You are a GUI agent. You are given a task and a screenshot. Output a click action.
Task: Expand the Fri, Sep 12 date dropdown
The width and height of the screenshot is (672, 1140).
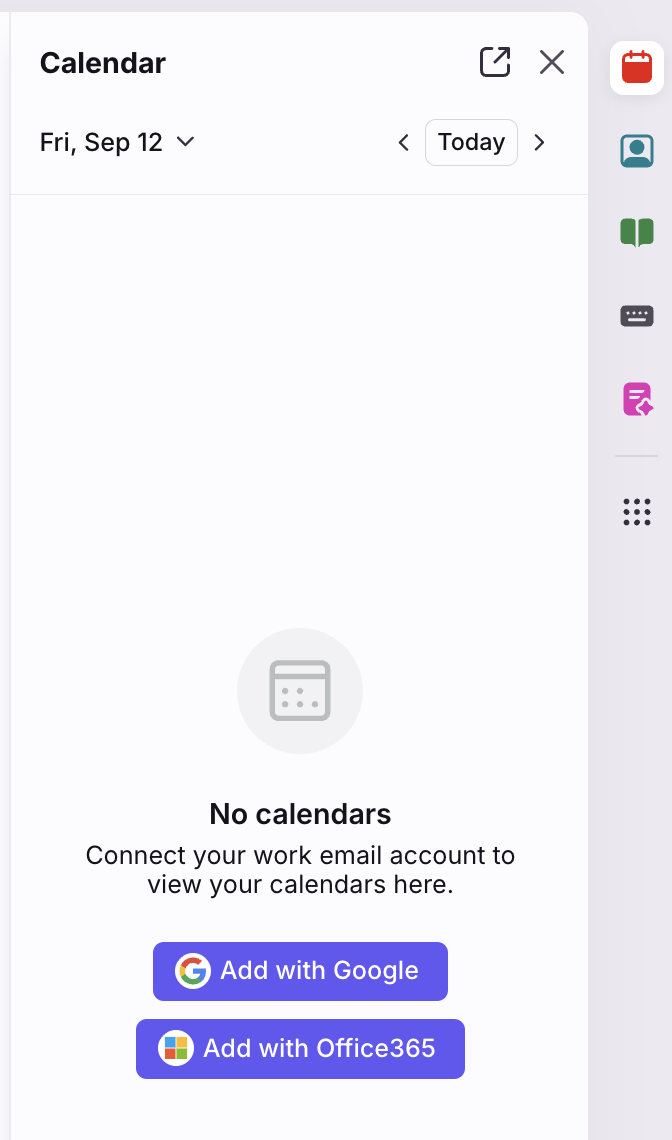117,142
